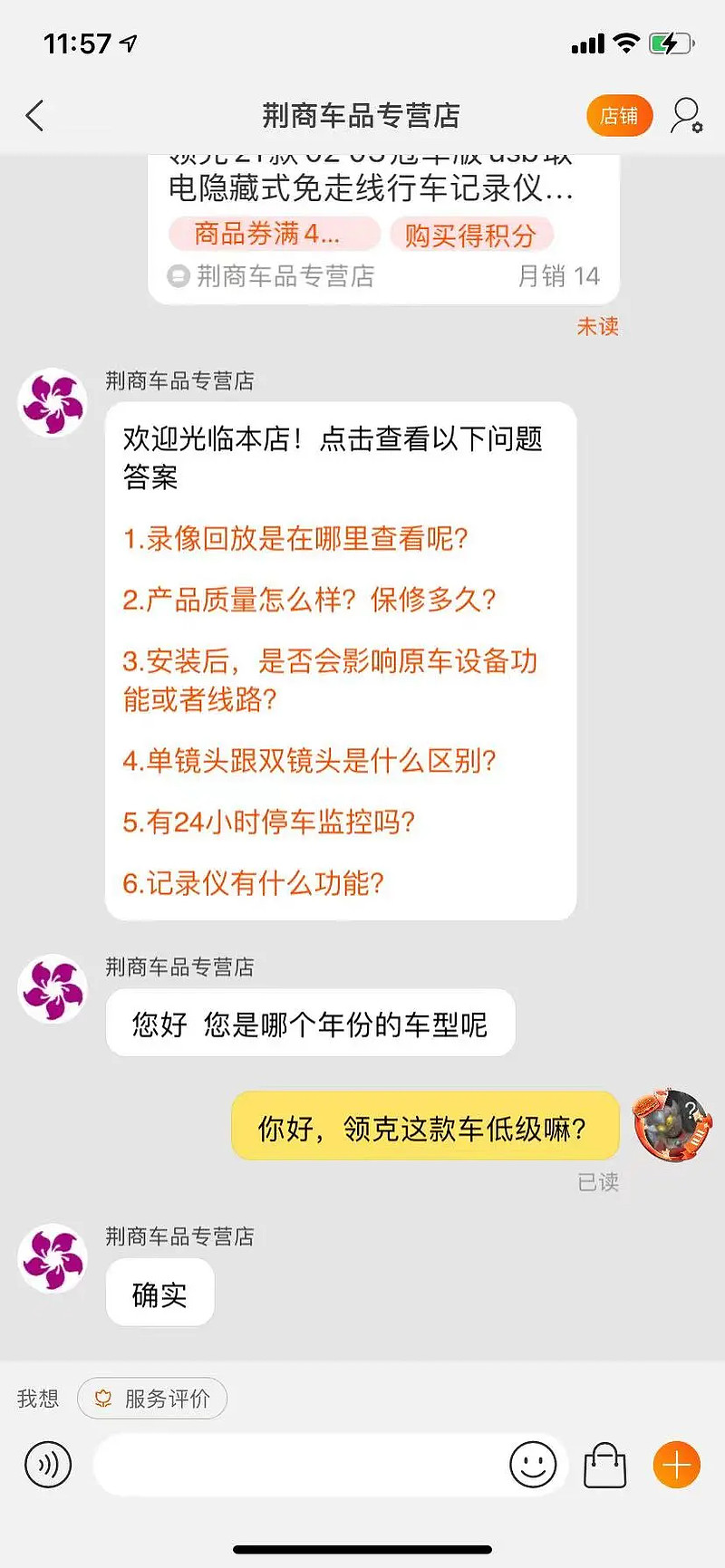
Task: Tap the 服务评价 chip
Action: [x=152, y=1399]
